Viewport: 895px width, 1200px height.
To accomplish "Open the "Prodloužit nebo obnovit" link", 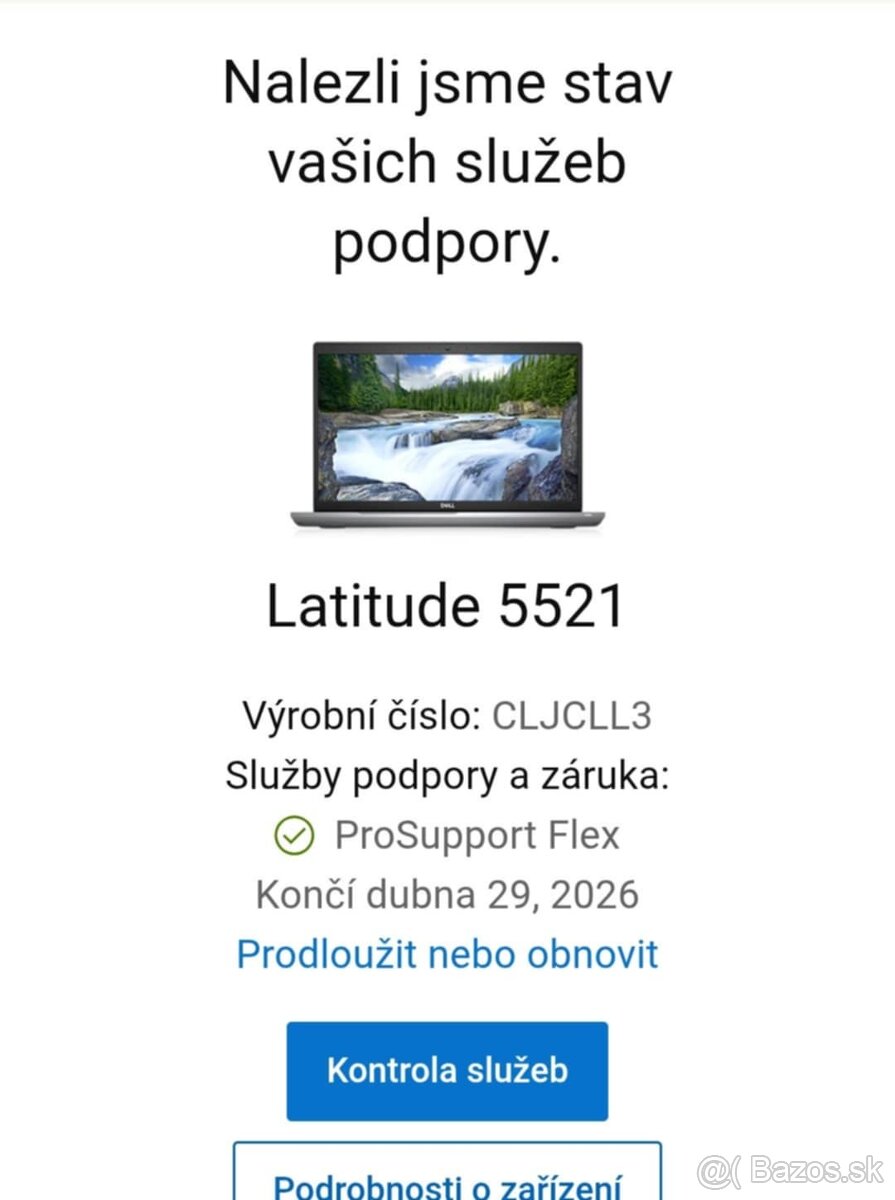I will click(x=447, y=953).
